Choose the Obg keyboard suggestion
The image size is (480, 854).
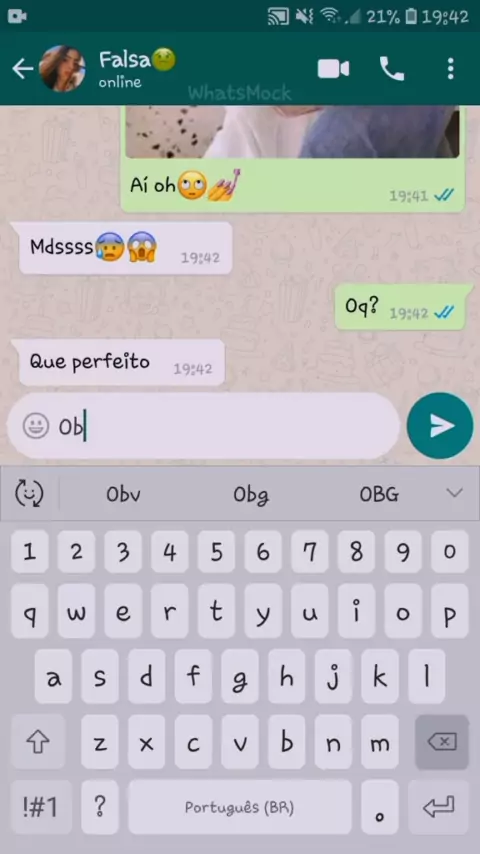251,495
